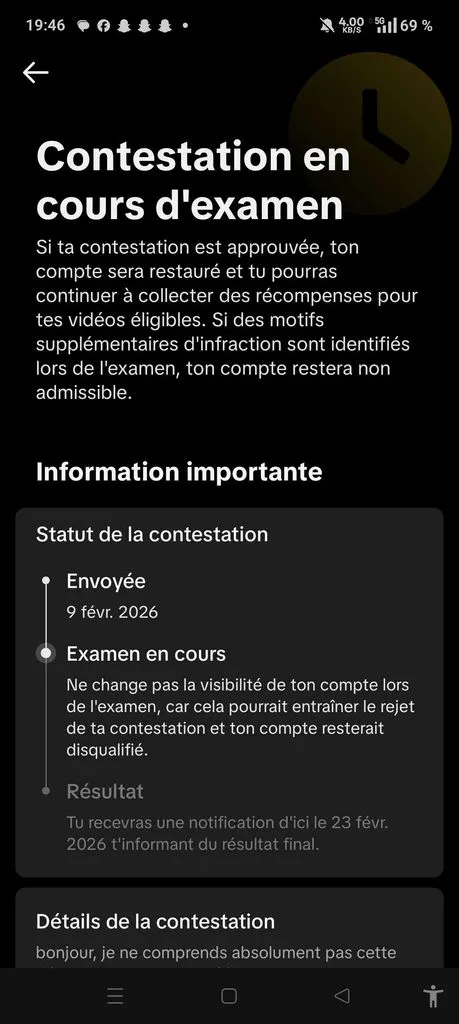459x1024 pixels.
Task: Go back using the top arrow
Action: (x=35, y=72)
